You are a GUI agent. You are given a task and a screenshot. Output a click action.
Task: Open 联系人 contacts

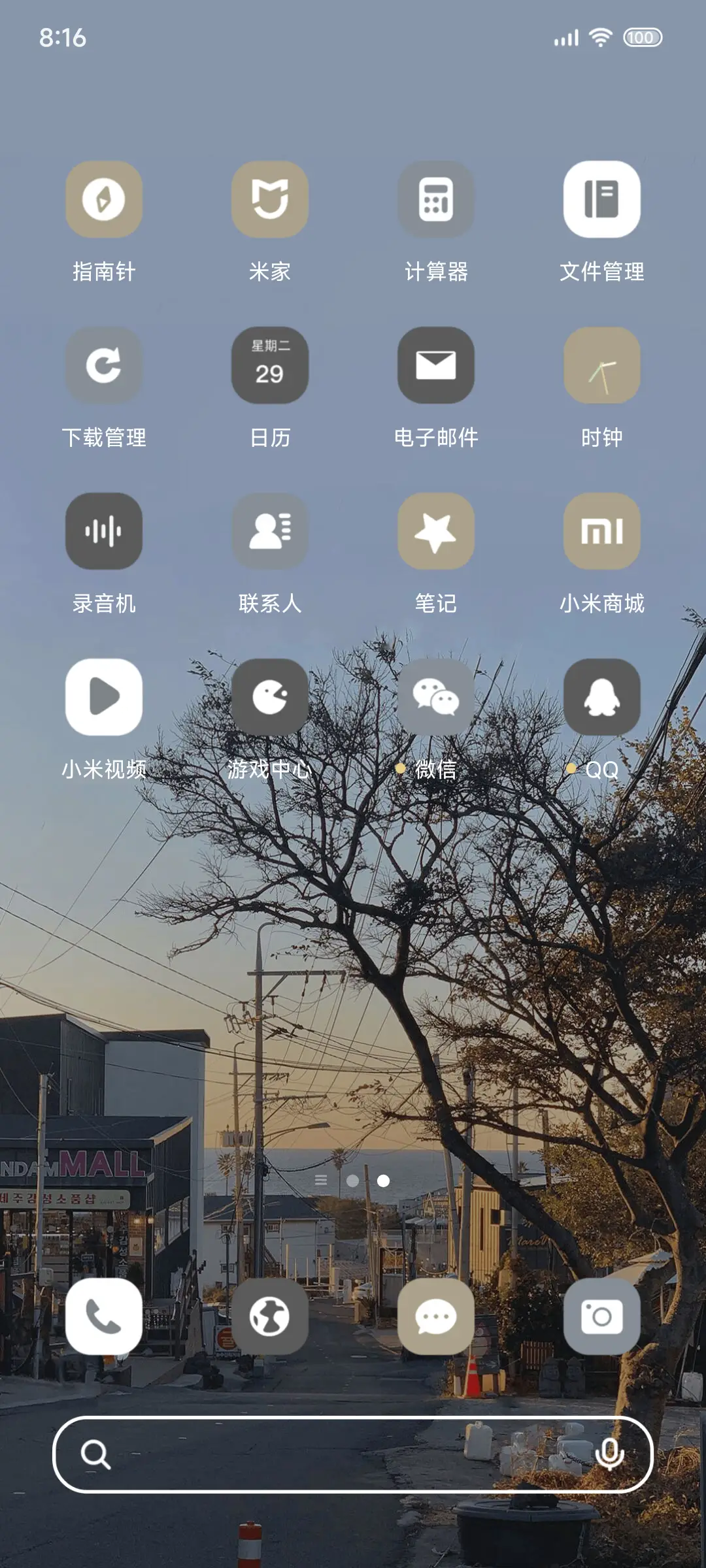coord(270,531)
